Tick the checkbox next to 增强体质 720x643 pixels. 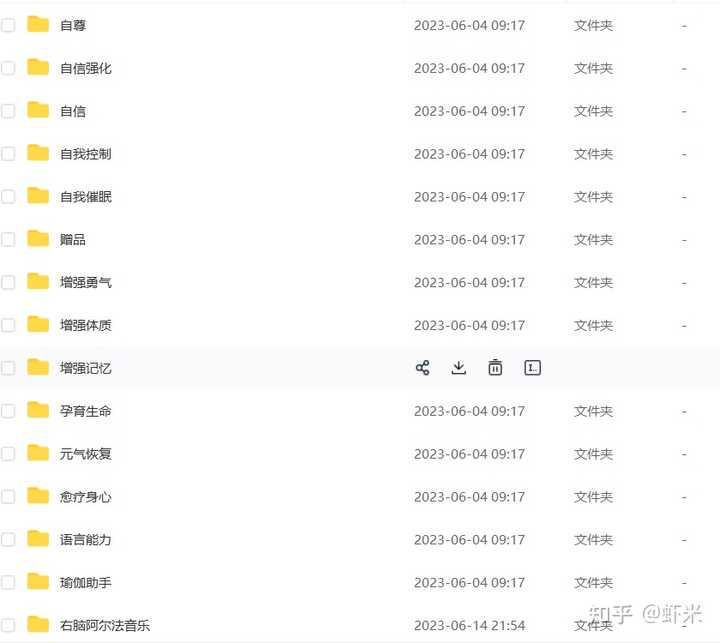pyautogui.click(x=9, y=325)
